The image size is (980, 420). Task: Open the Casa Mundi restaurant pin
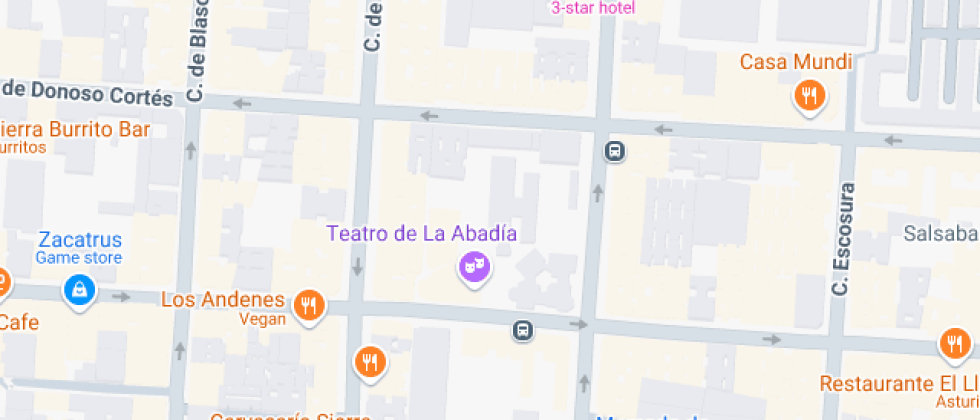tap(809, 96)
